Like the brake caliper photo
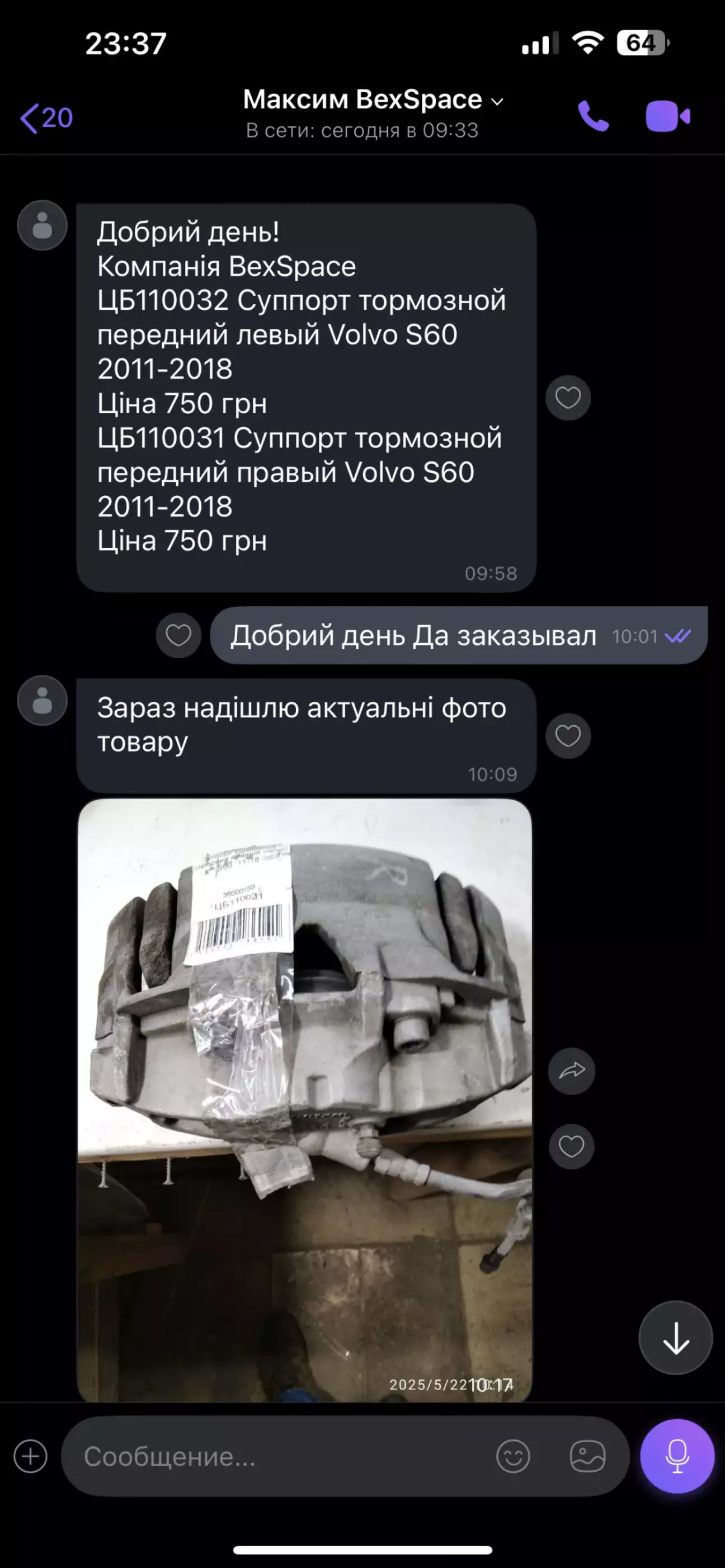This screenshot has width=725, height=1568. [572, 1147]
